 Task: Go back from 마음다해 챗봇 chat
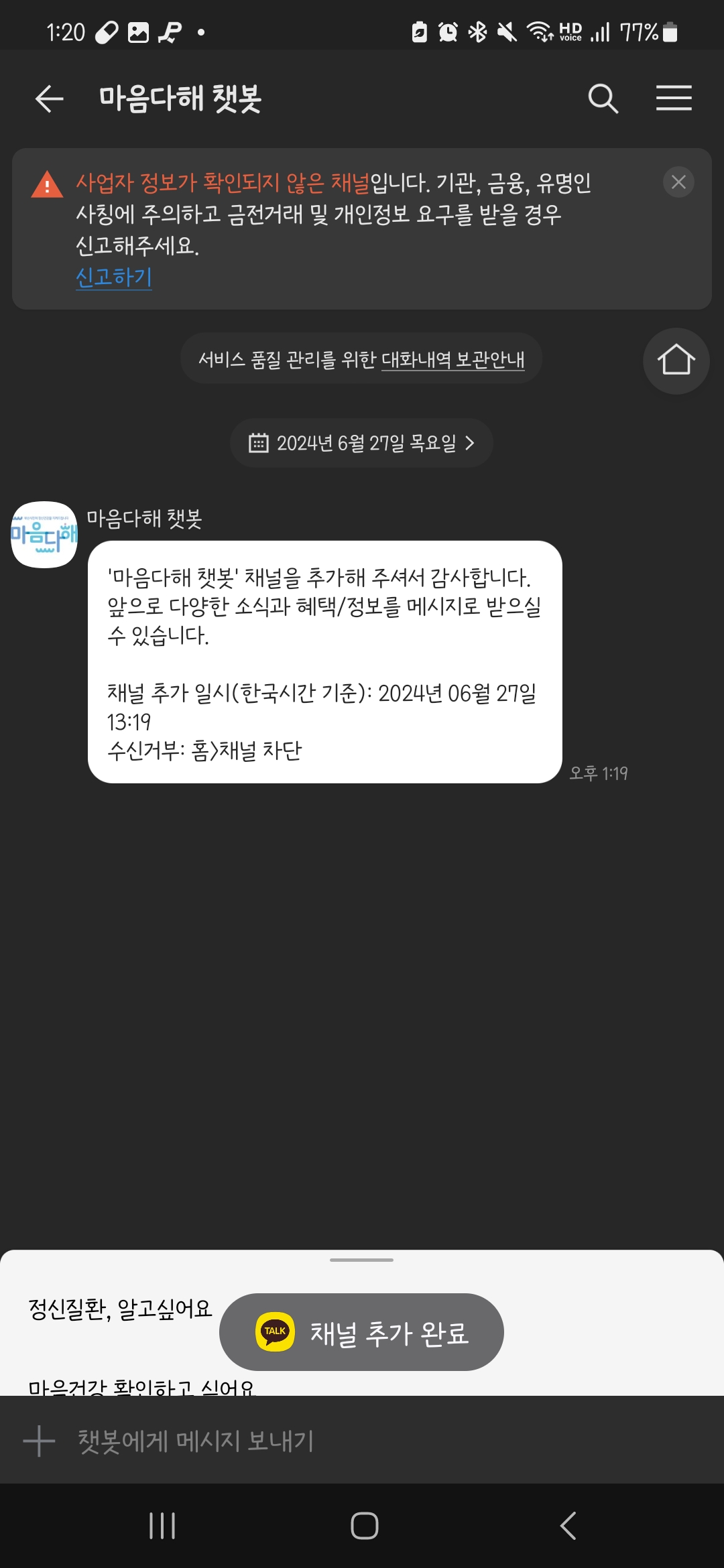[x=49, y=99]
